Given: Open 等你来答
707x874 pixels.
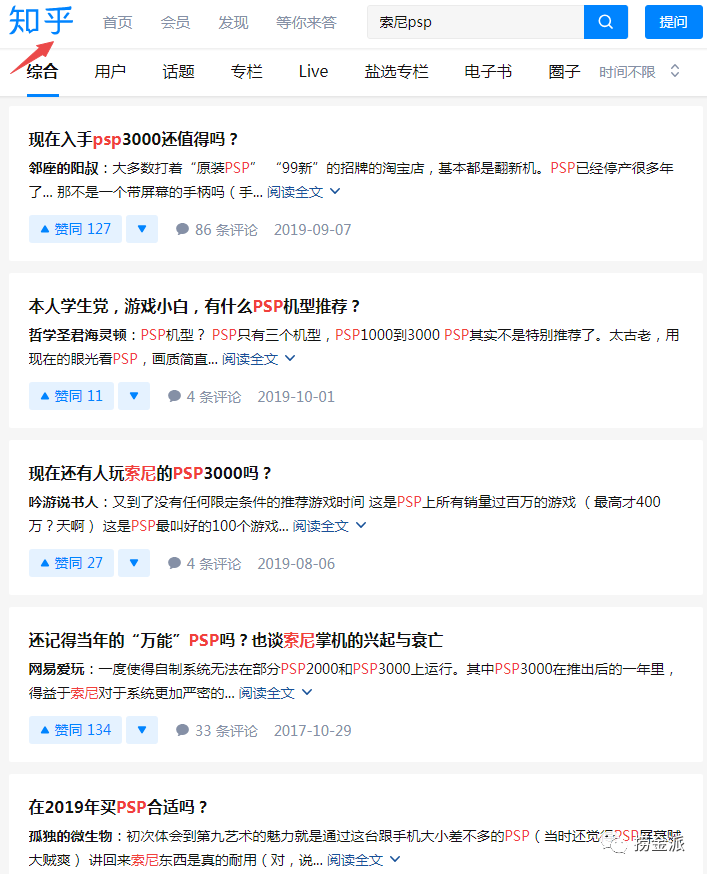Looking at the screenshot, I should point(306,22).
